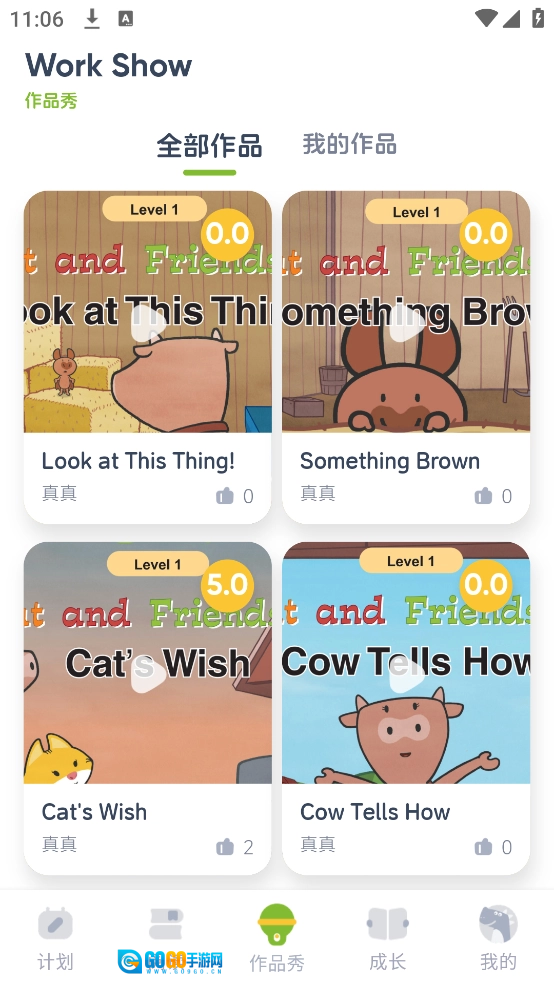Screen dimensions: 554x984
Task: Like the Look at This Thing! work
Action: click(x=225, y=496)
